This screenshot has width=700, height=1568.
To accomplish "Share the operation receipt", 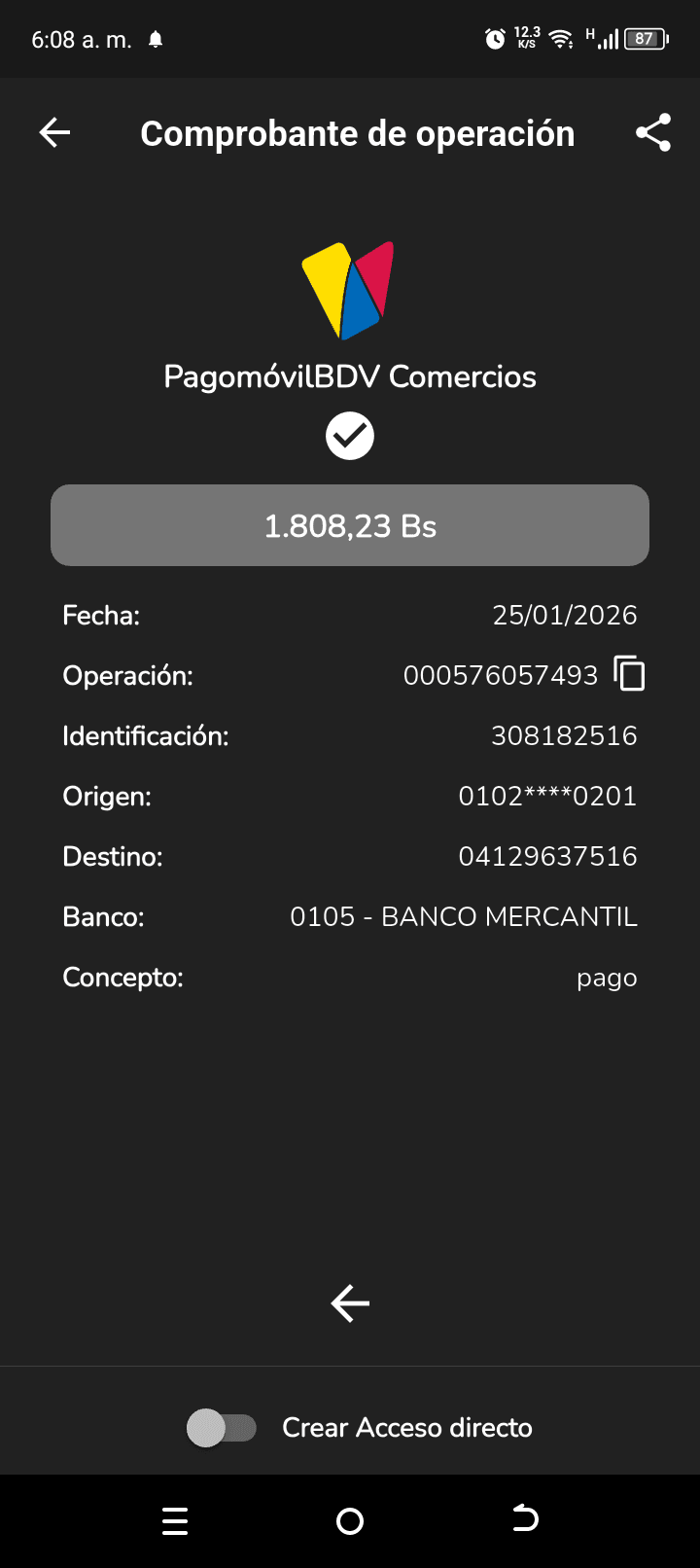I will tap(653, 133).
